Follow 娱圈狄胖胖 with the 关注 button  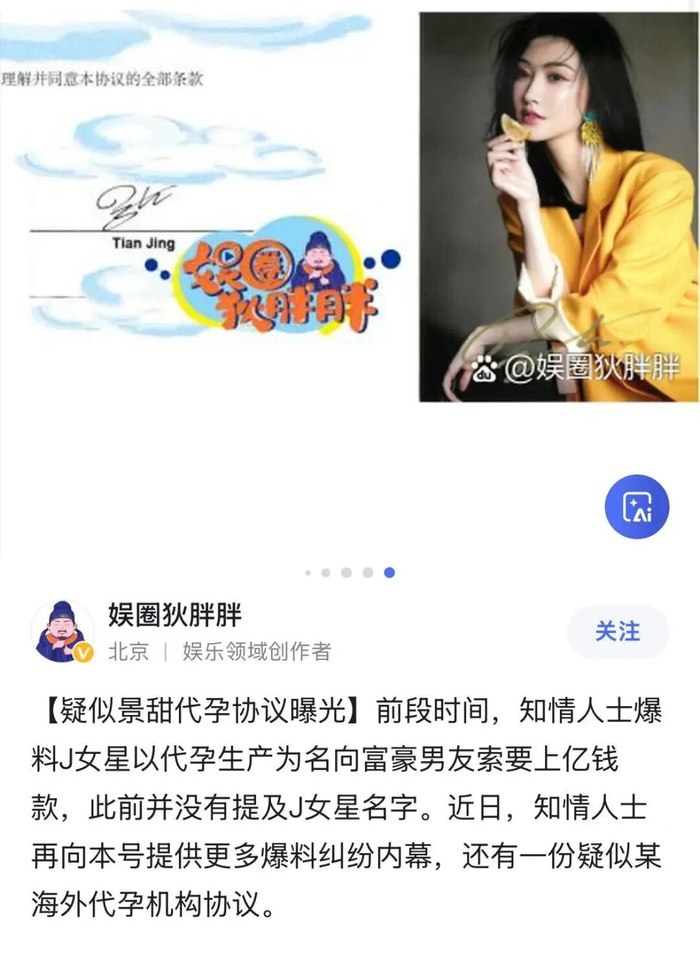point(618,632)
